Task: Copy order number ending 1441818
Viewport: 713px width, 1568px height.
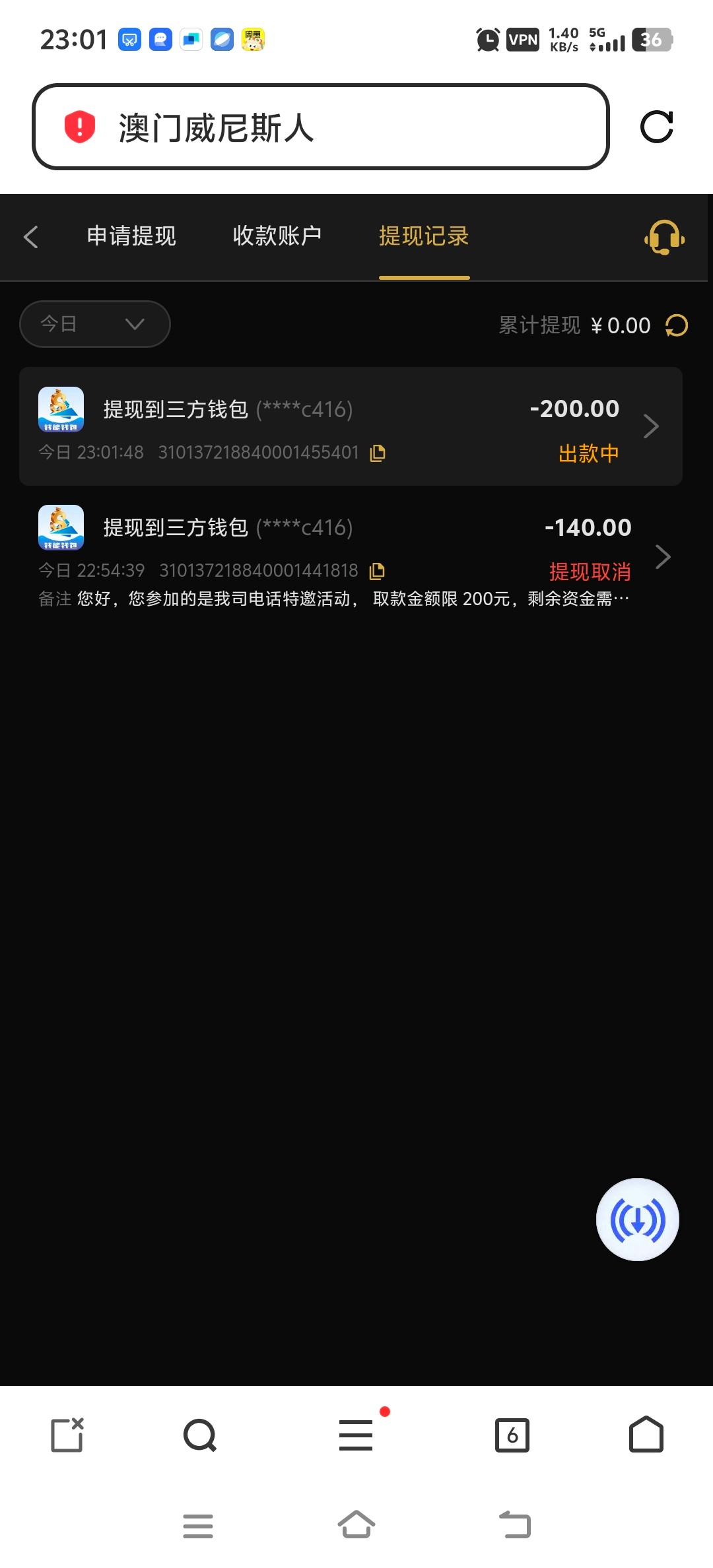Action: pos(377,571)
